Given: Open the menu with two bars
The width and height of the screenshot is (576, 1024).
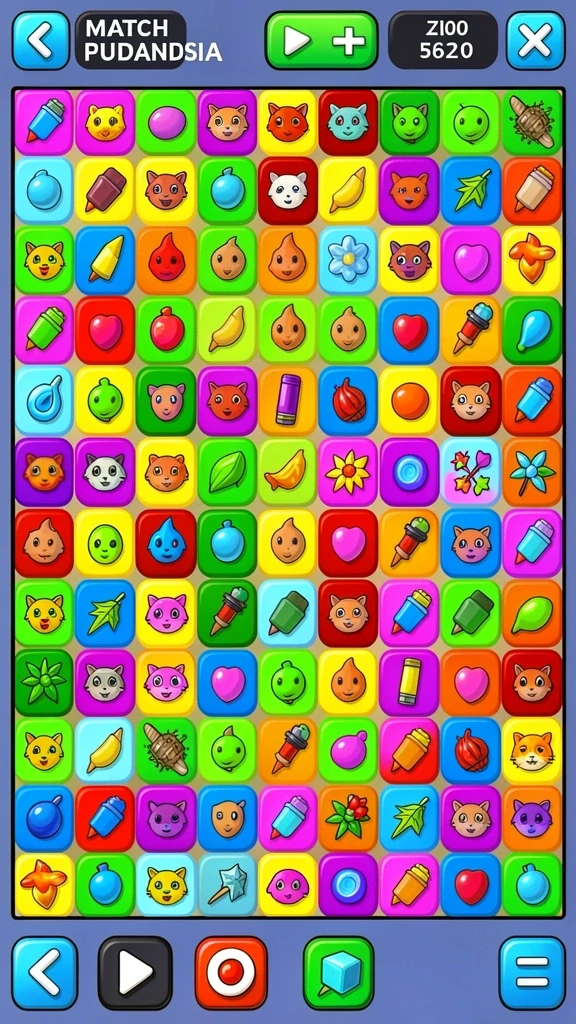Looking at the screenshot, I should (x=532, y=973).
